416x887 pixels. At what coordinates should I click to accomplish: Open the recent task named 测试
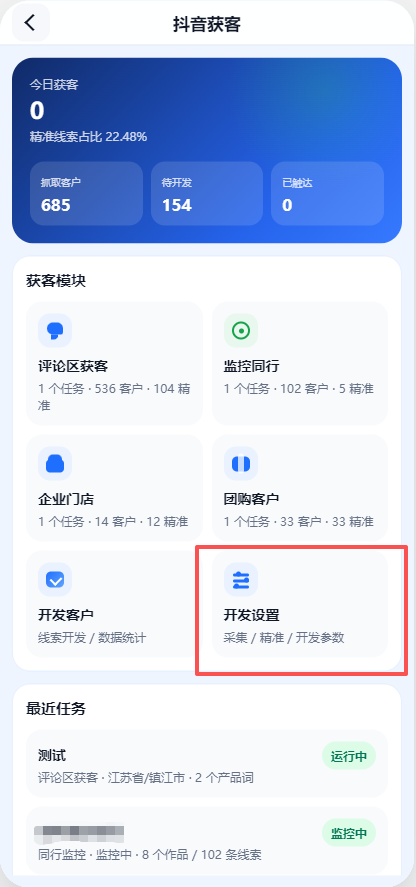click(x=207, y=764)
